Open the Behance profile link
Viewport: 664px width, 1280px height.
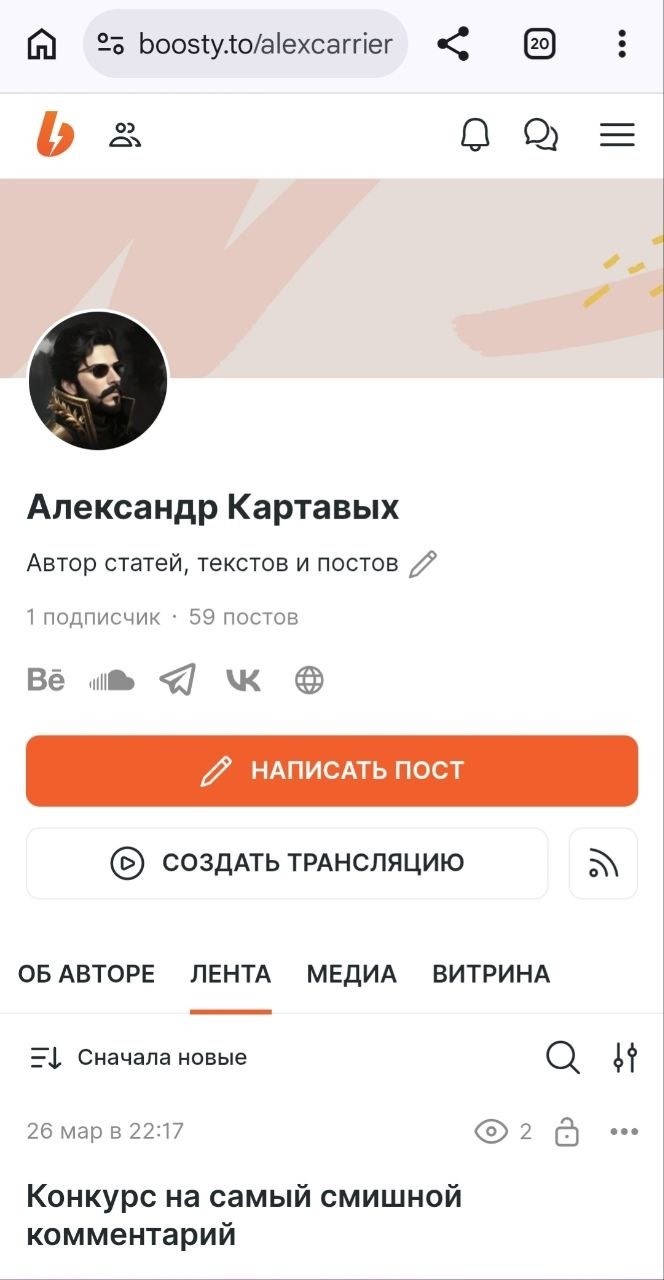pyautogui.click(x=45, y=681)
